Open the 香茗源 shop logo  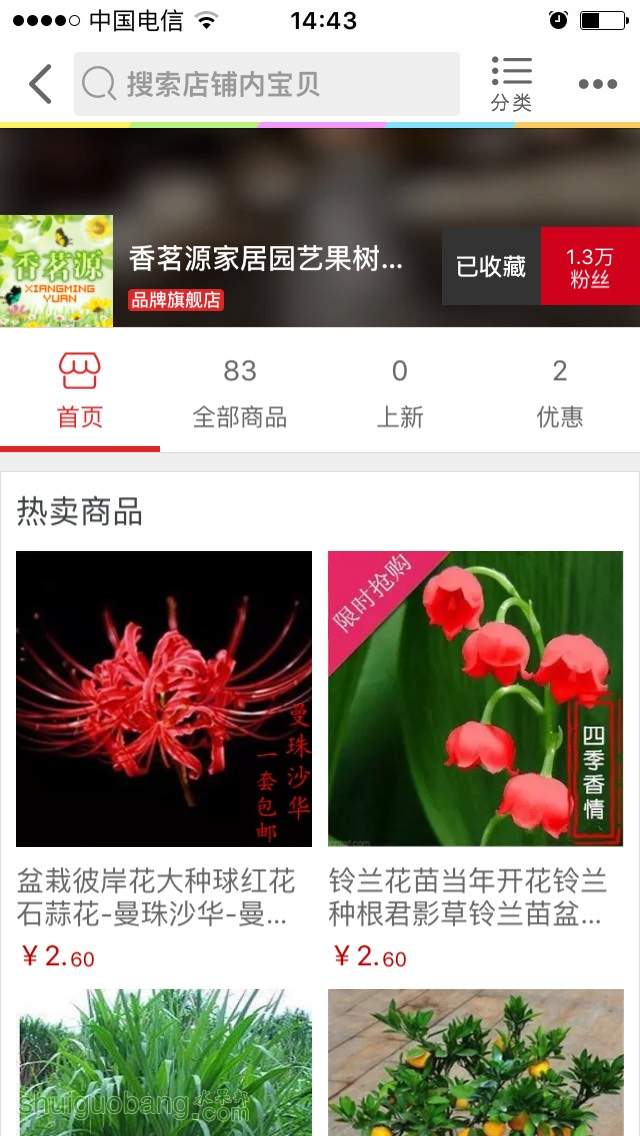coord(56,271)
